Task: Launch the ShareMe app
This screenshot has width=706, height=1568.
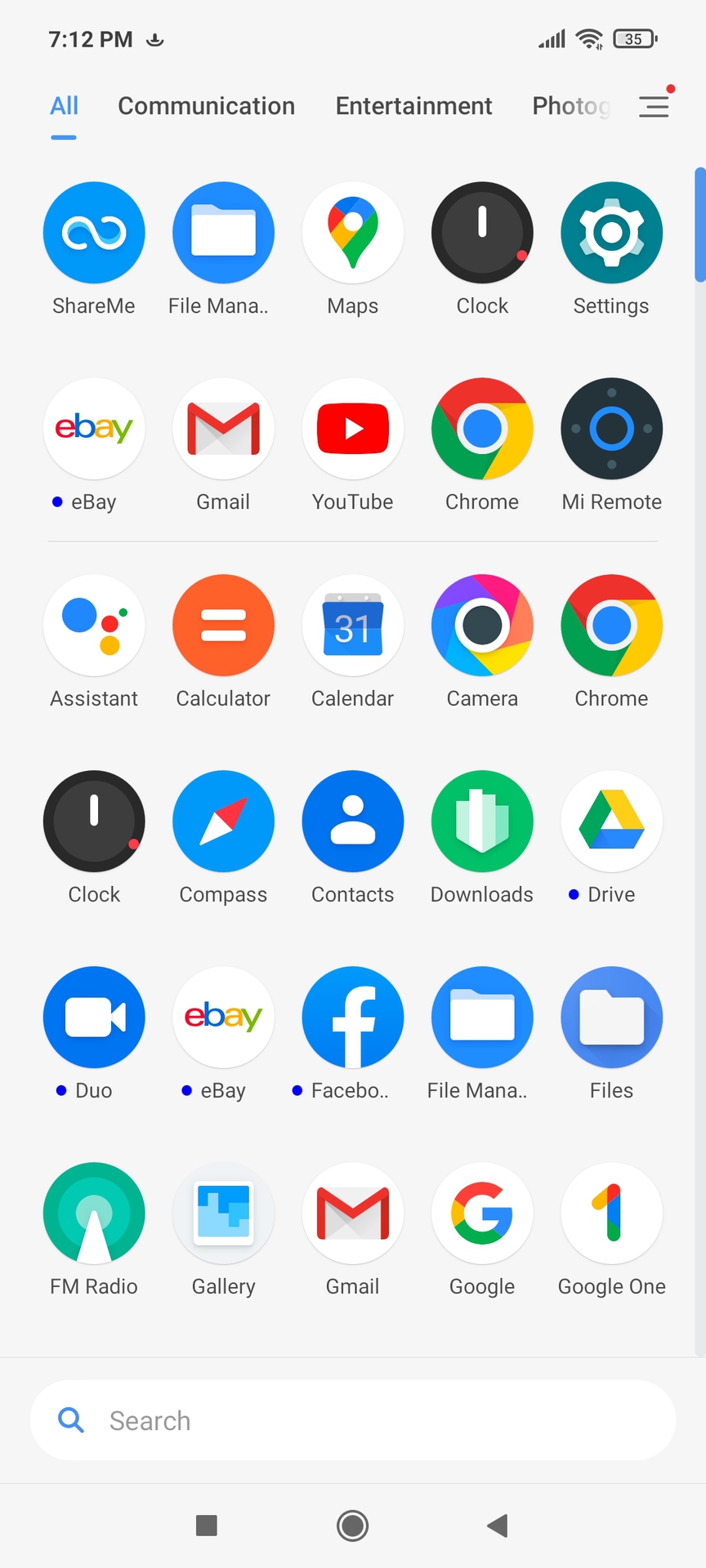Action: [94, 233]
